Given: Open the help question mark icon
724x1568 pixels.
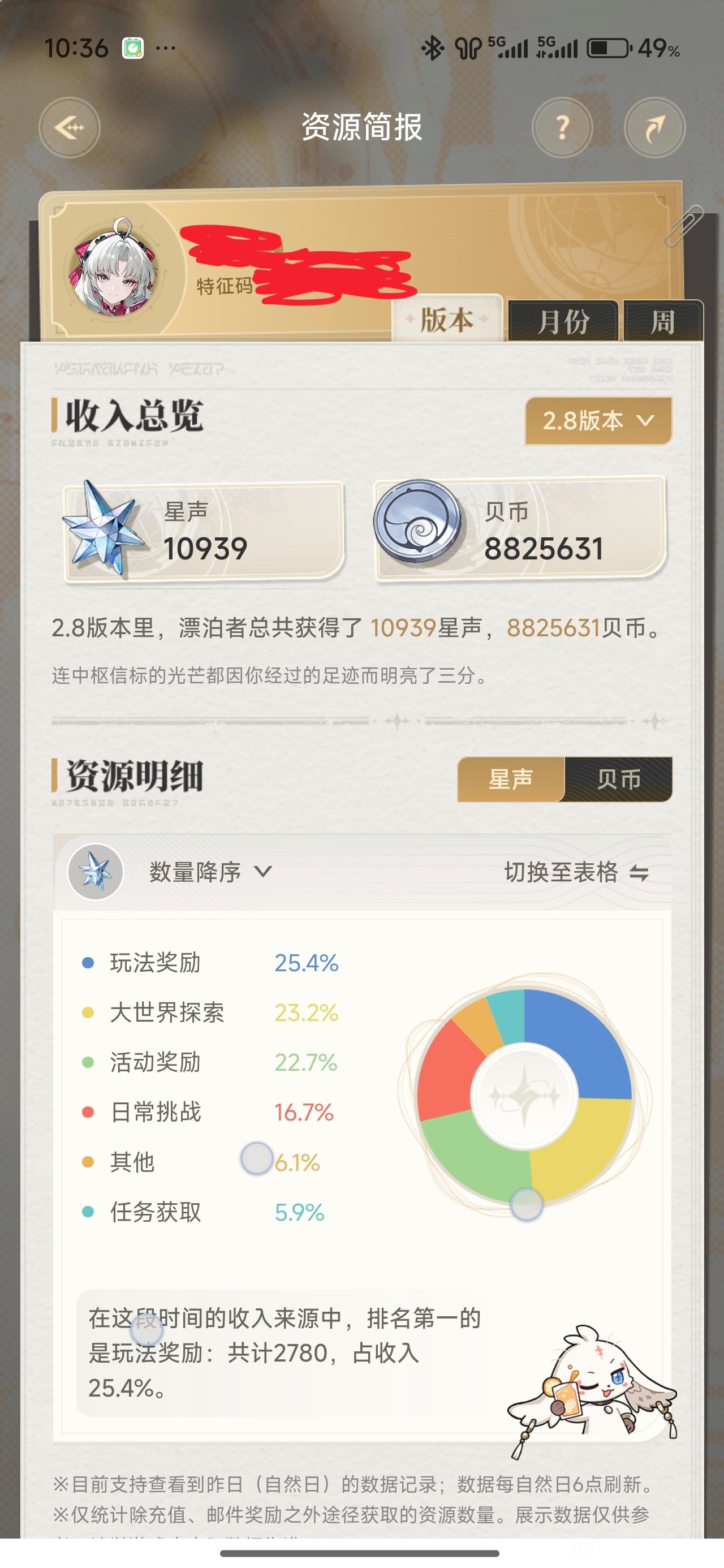Looking at the screenshot, I should coord(562,128).
